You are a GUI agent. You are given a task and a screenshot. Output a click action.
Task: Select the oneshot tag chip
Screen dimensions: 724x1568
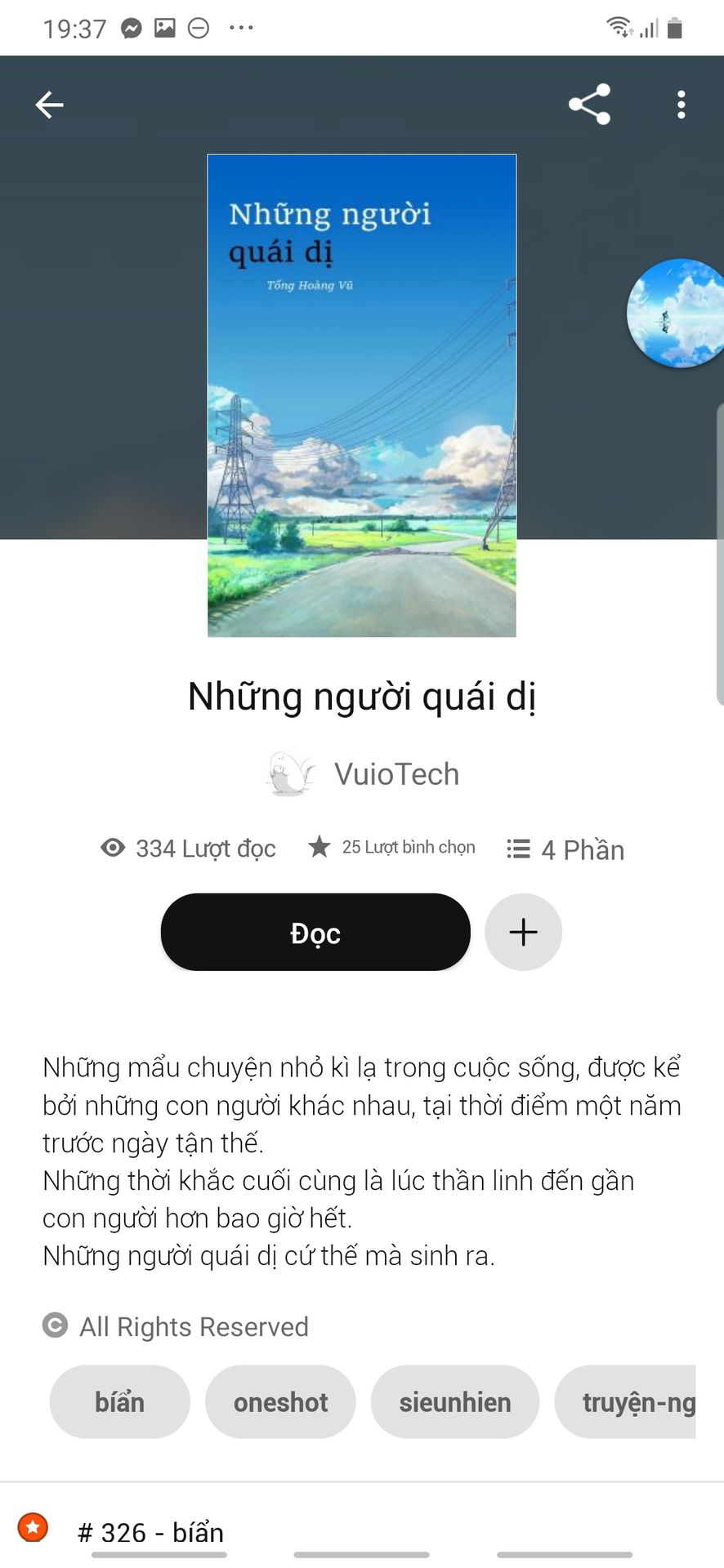[280, 1401]
